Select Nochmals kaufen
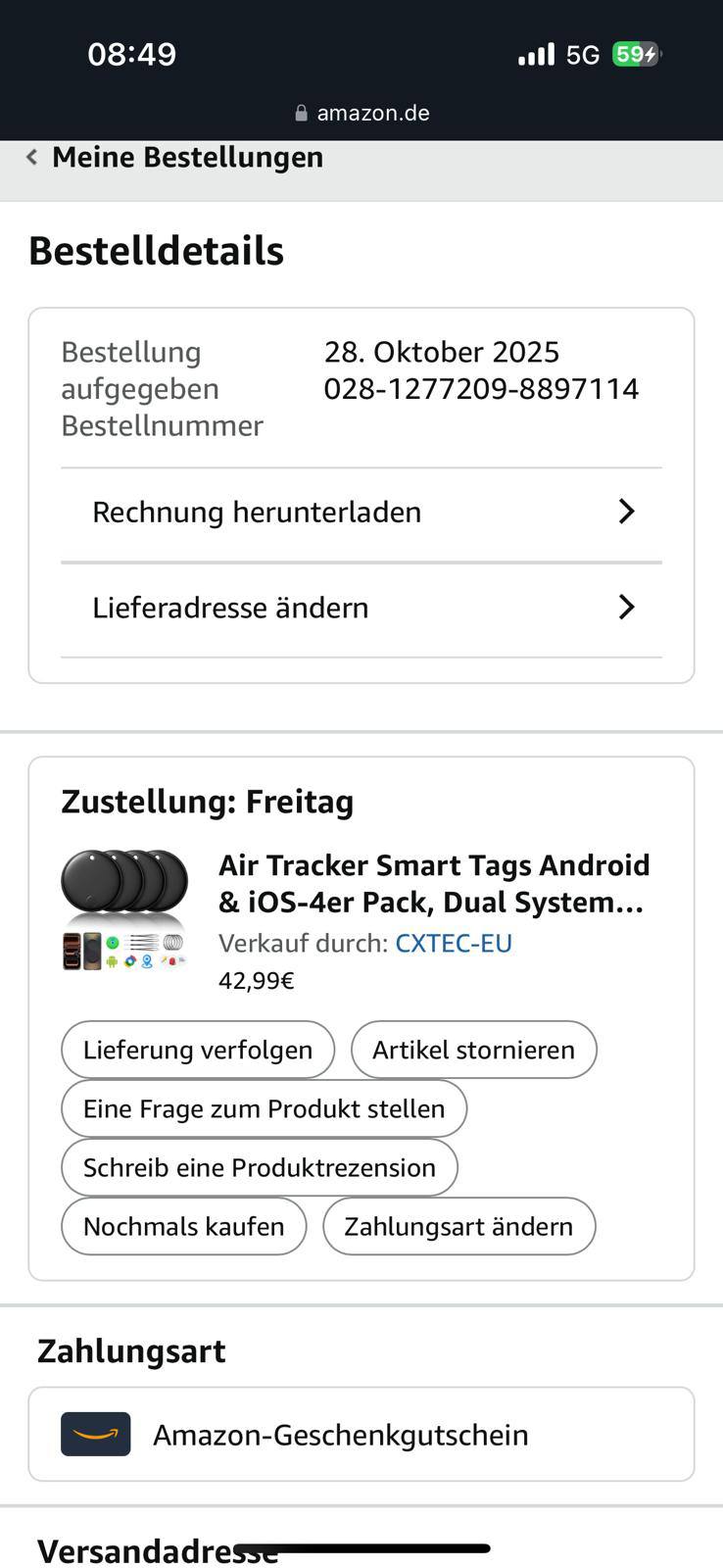 click(184, 1226)
